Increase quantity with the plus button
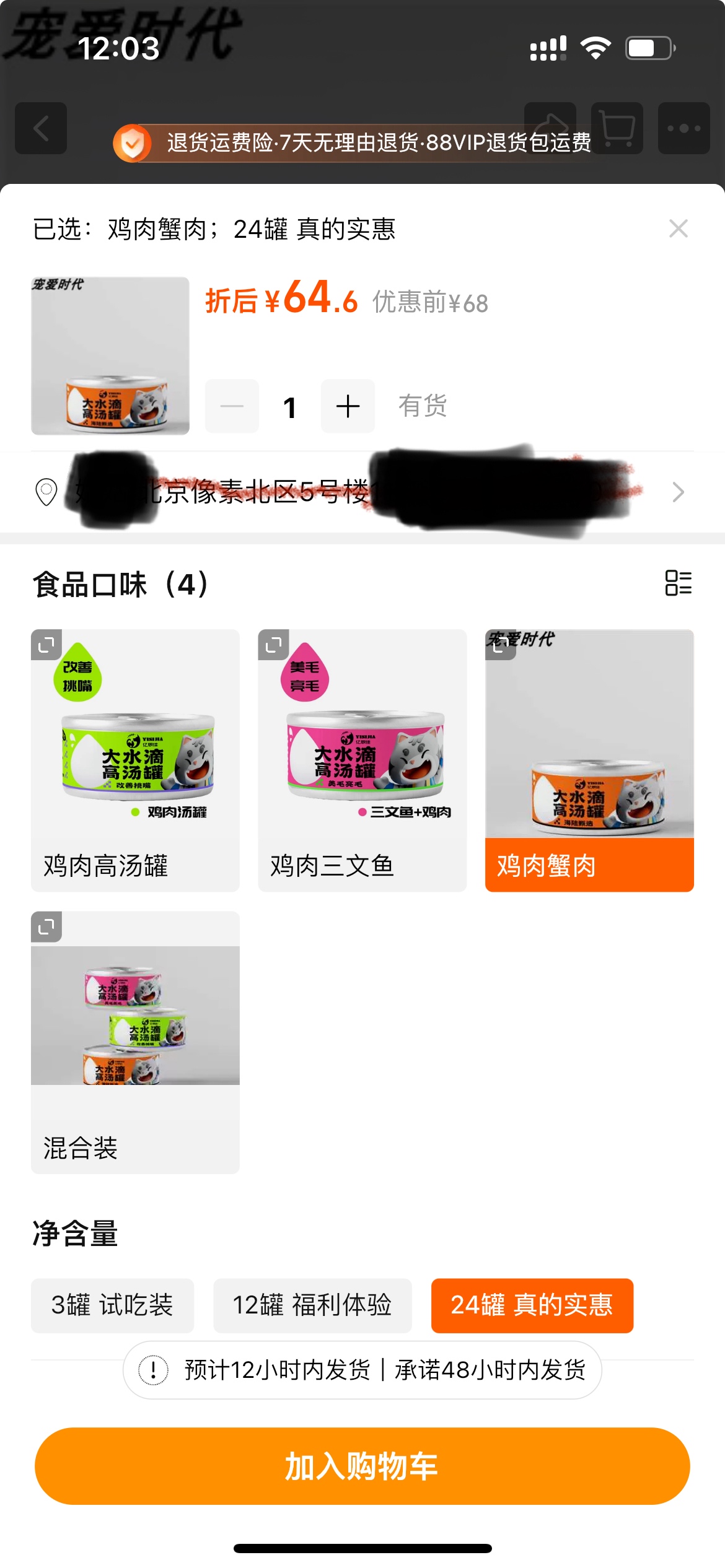 [348, 406]
